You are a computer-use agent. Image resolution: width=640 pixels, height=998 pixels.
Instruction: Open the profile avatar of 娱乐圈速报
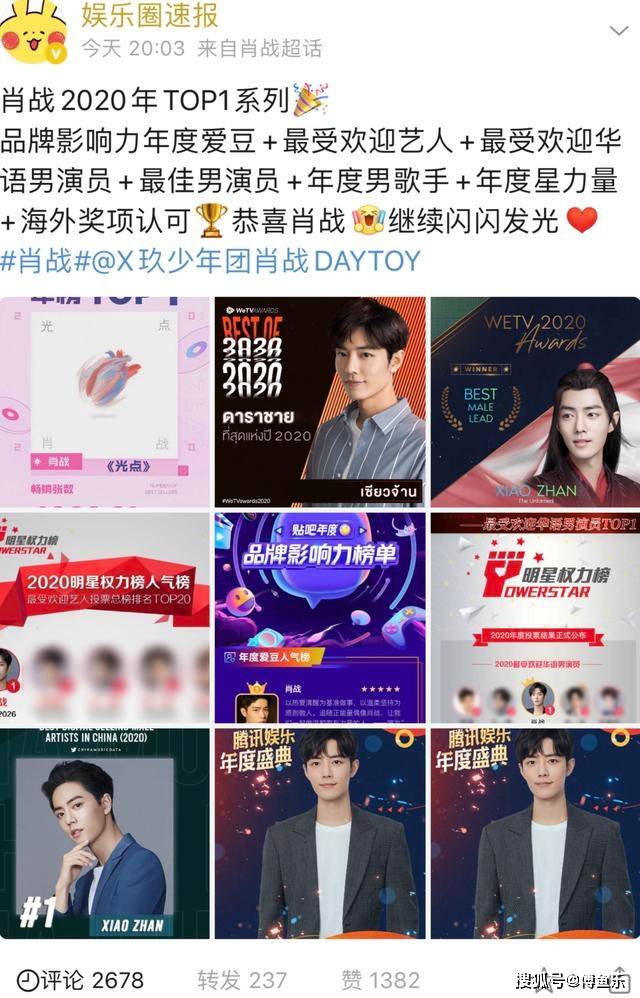(33, 31)
